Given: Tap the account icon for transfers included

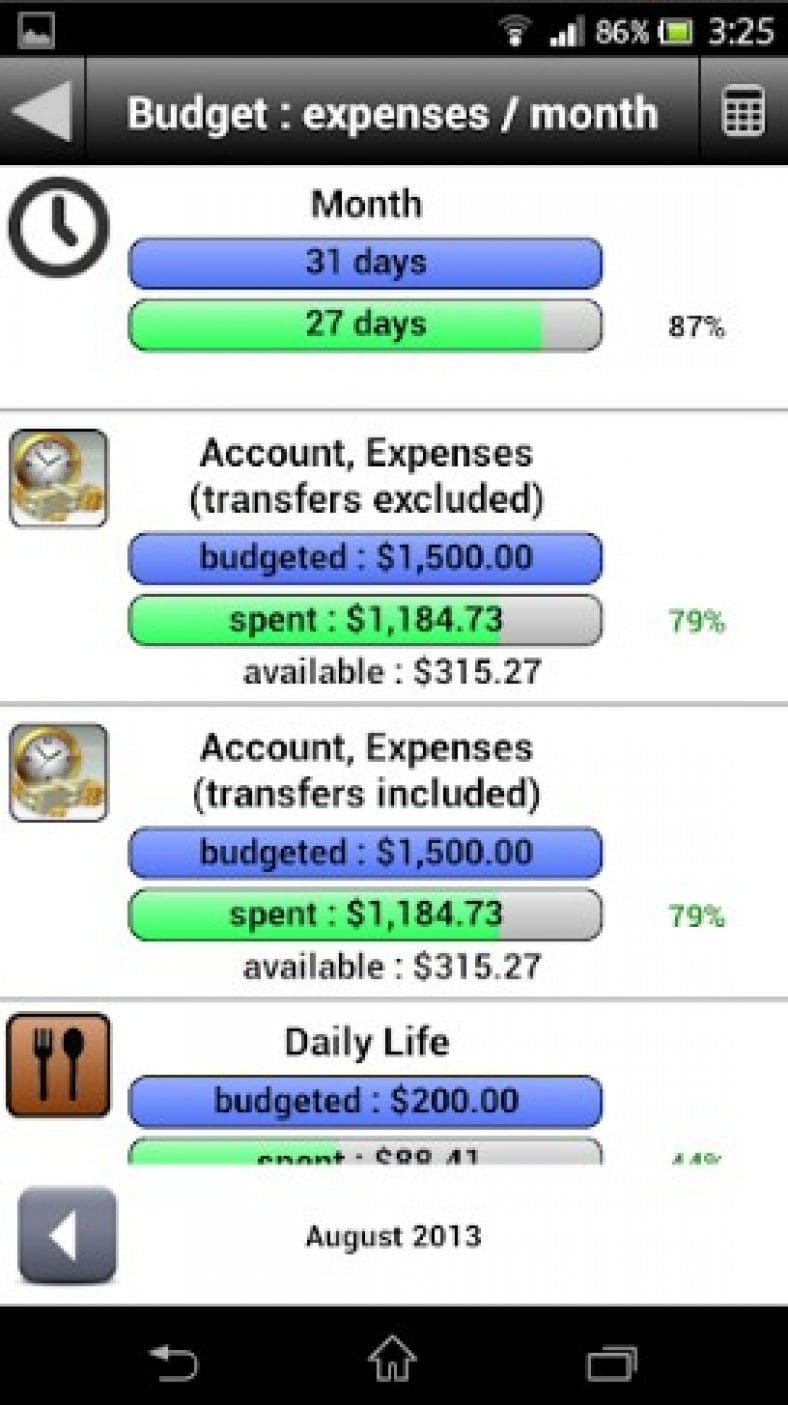Looking at the screenshot, I should [x=57, y=773].
